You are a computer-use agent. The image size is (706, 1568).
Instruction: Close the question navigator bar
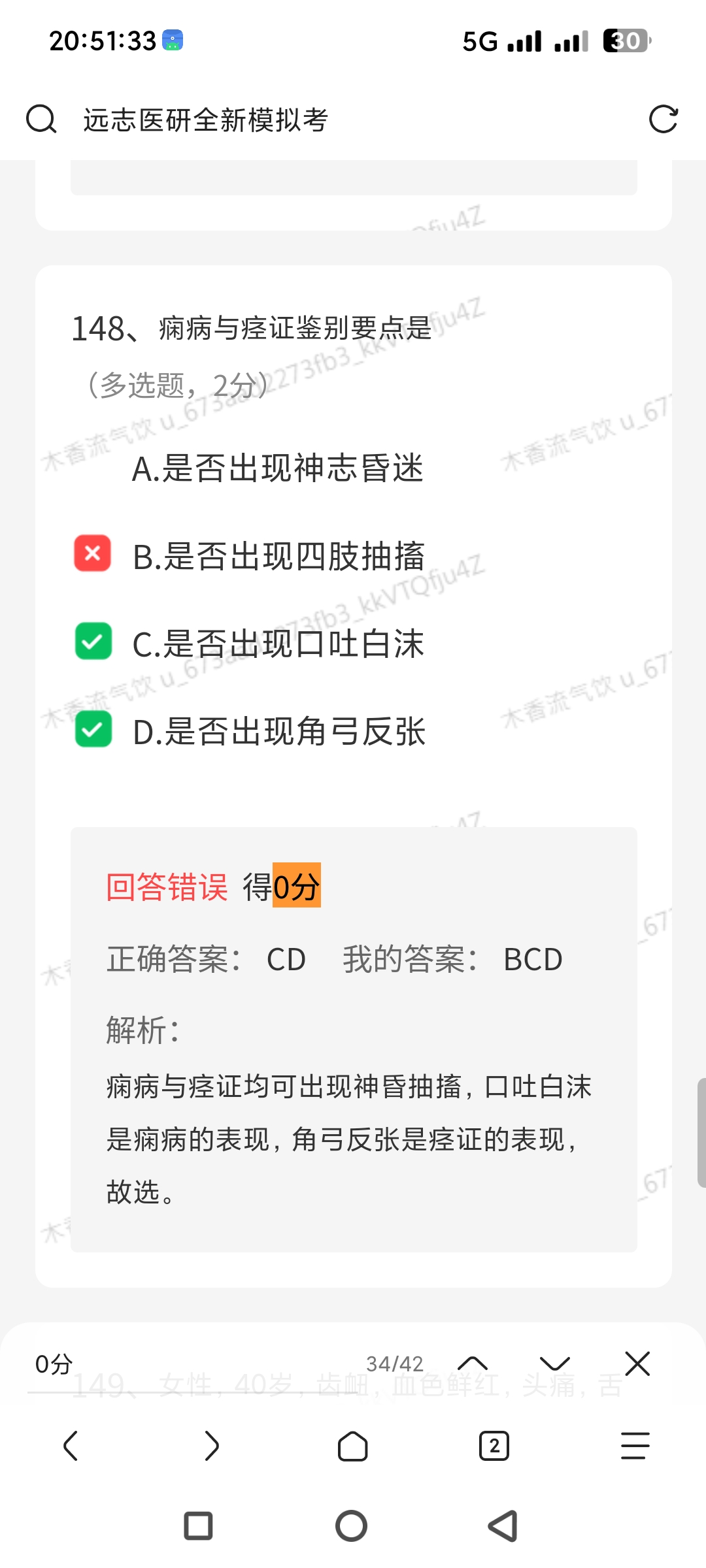tap(637, 1364)
